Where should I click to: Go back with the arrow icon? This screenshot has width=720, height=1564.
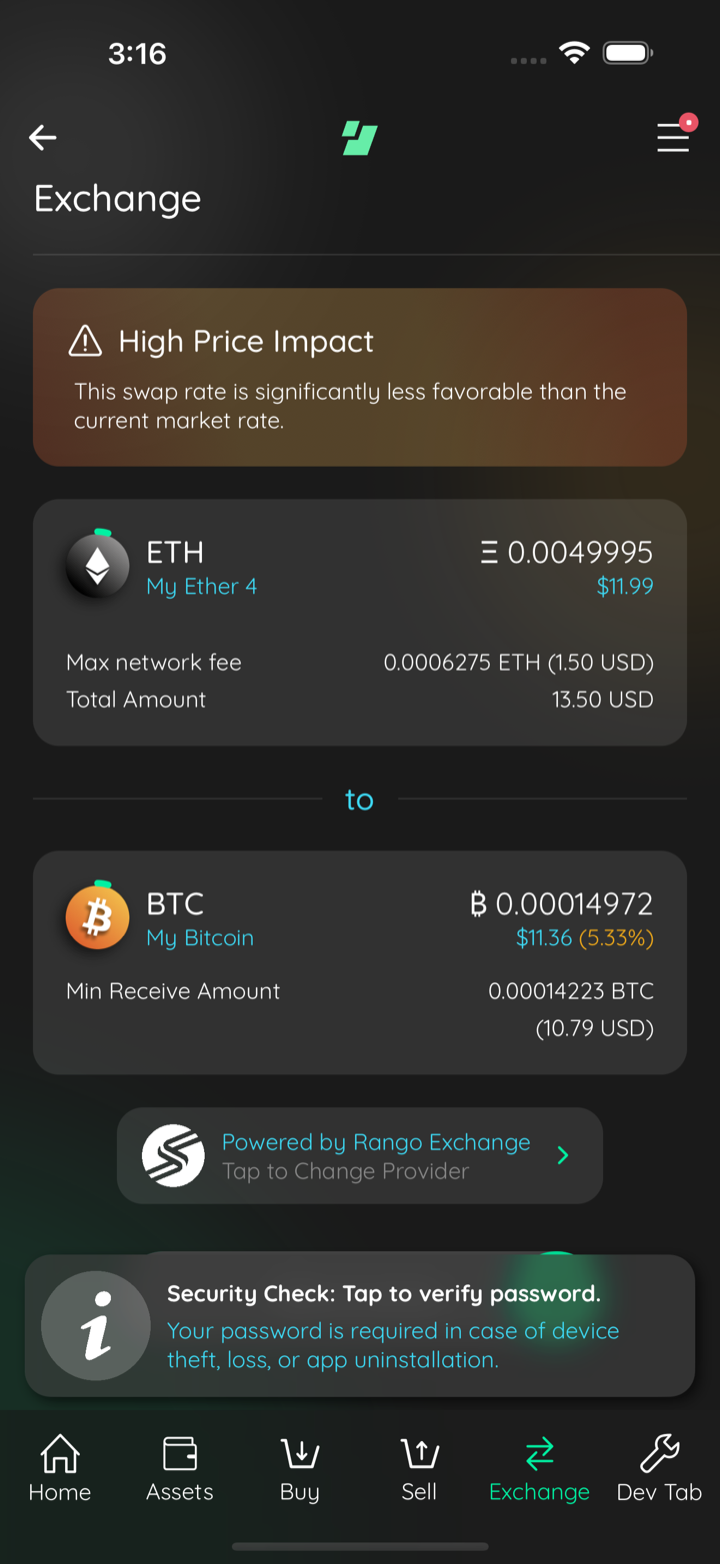[x=43, y=138]
